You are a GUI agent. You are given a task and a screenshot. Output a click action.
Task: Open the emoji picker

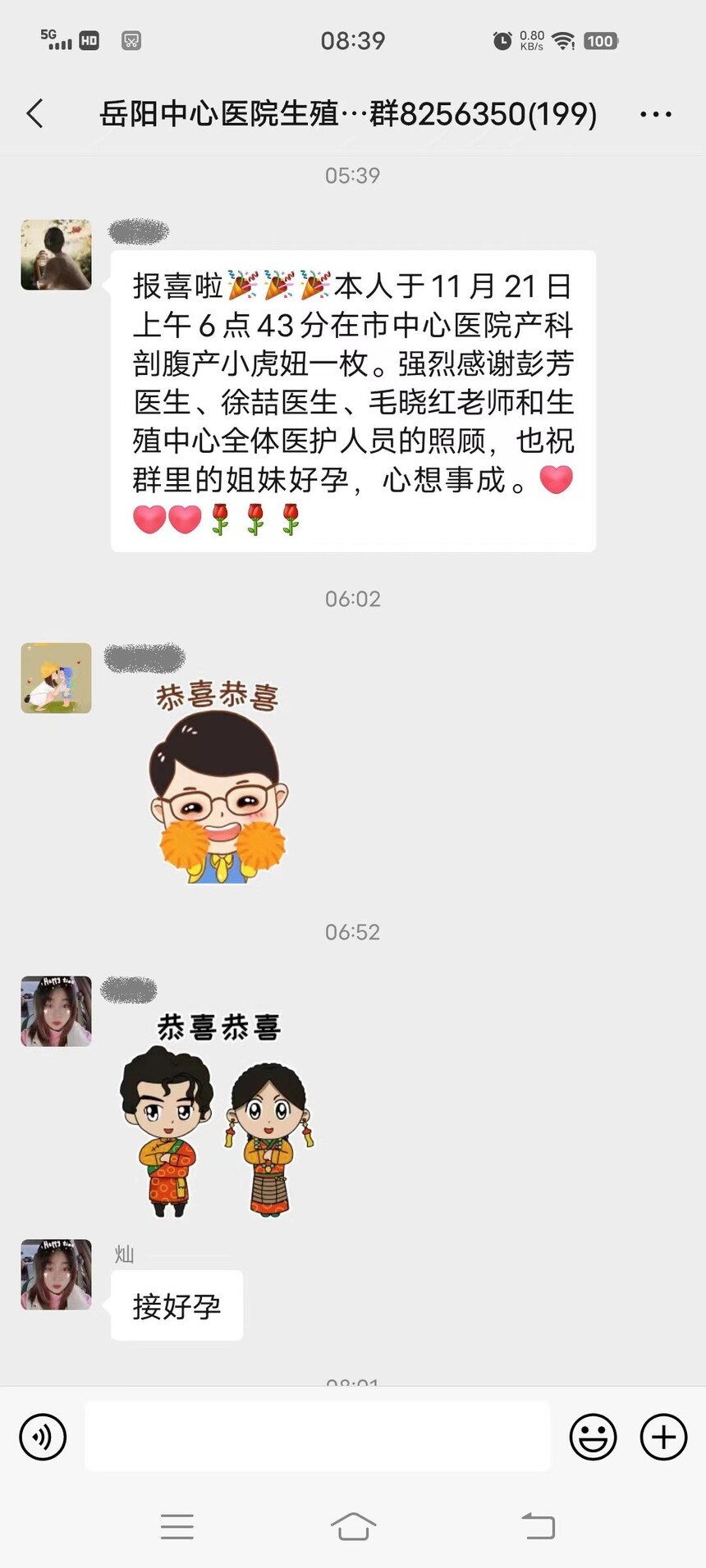[x=593, y=1437]
